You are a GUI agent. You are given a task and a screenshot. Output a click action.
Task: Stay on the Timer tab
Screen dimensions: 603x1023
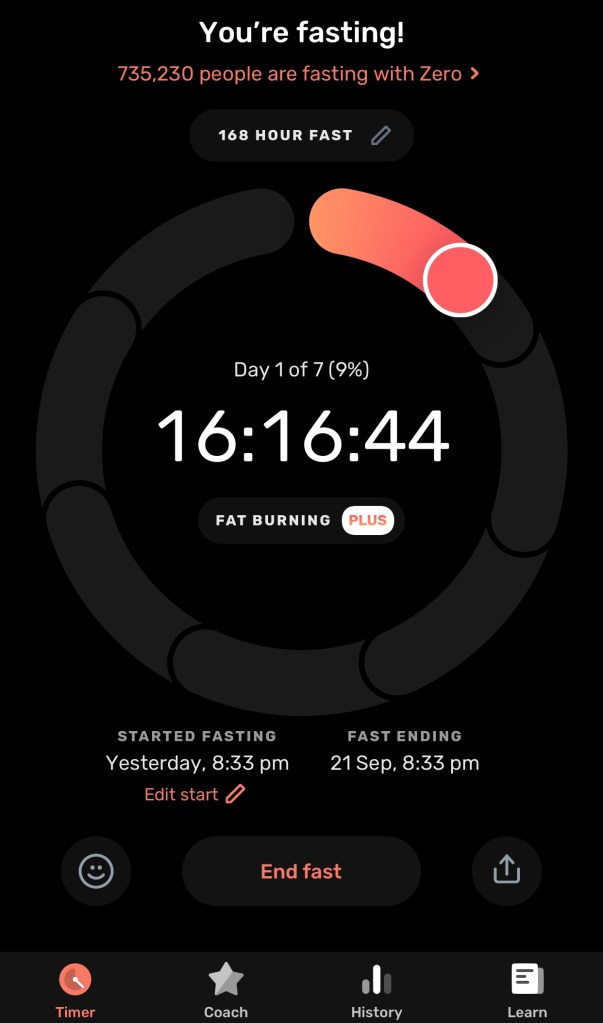pyautogui.click(x=75, y=990)
